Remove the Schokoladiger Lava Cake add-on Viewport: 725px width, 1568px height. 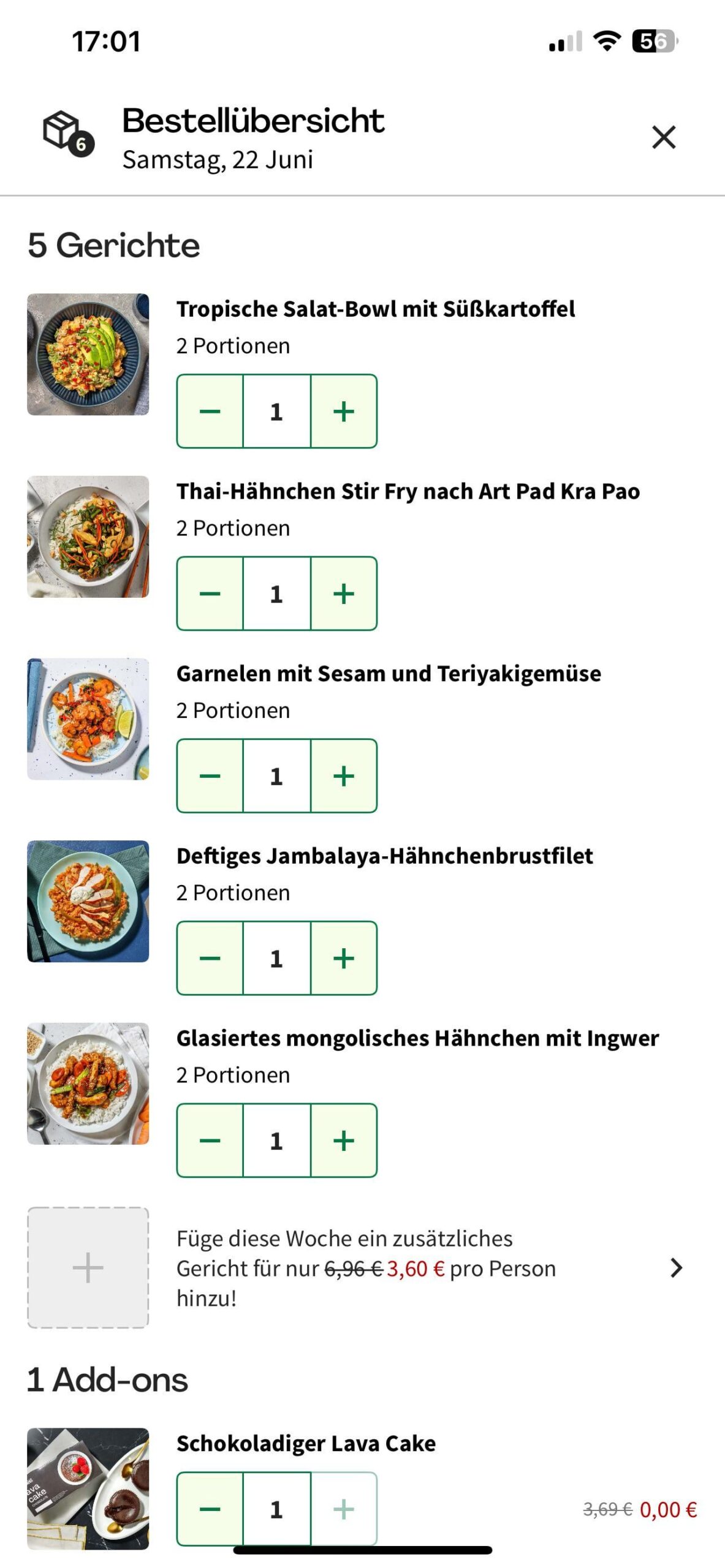pos(210,1509)
